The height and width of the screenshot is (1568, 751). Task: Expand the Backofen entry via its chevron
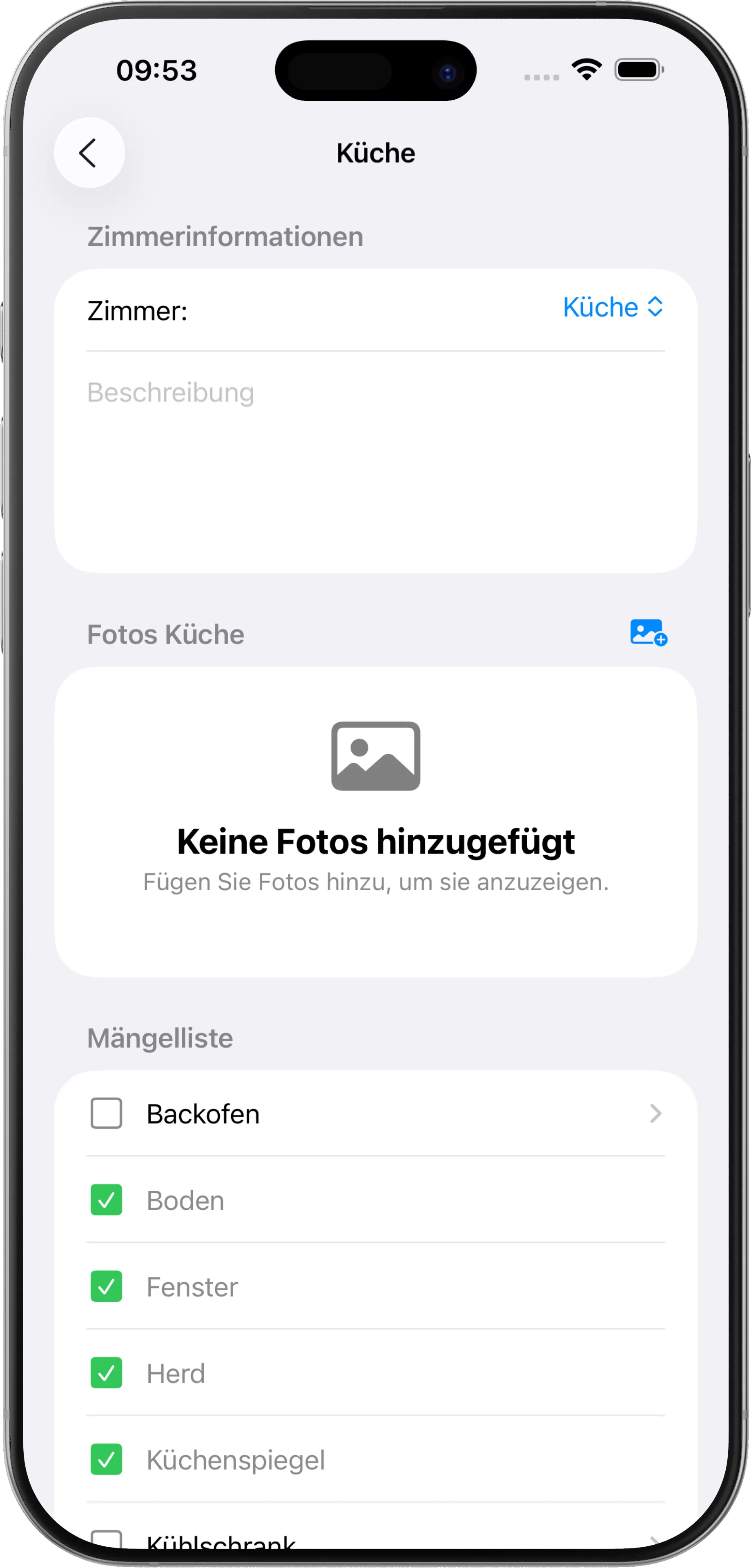coord(655,1113)
